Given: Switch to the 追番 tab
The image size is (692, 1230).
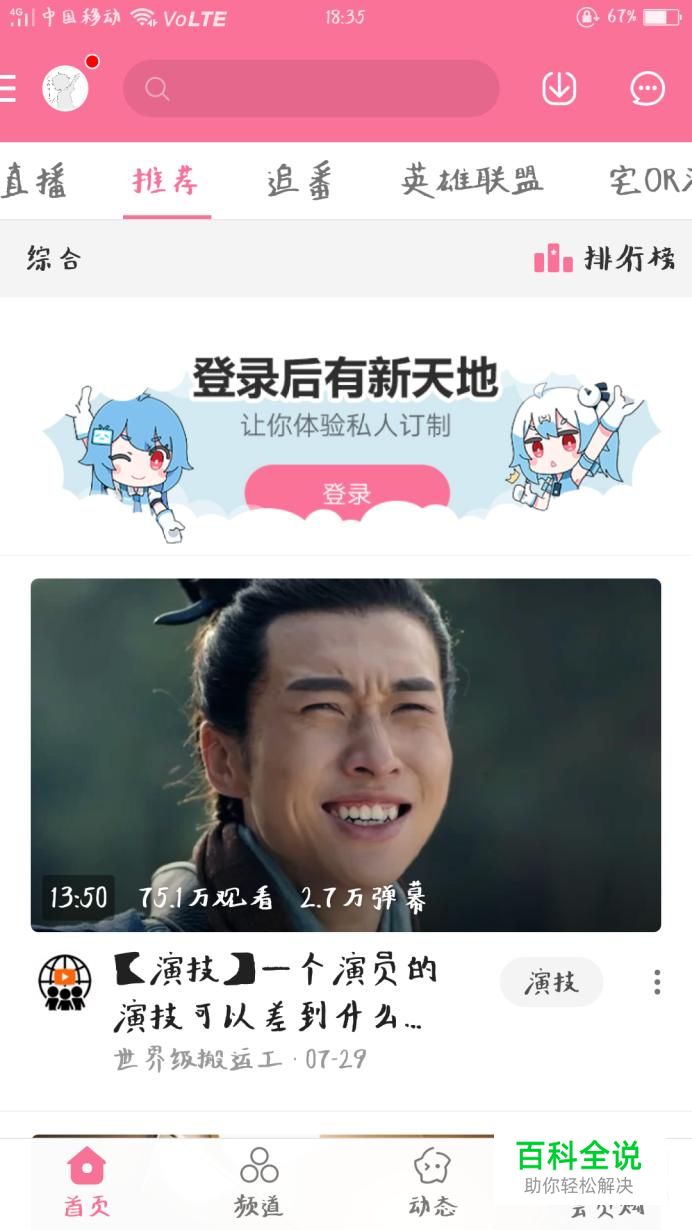Looking at the screenshot, I should pos(299,181).
